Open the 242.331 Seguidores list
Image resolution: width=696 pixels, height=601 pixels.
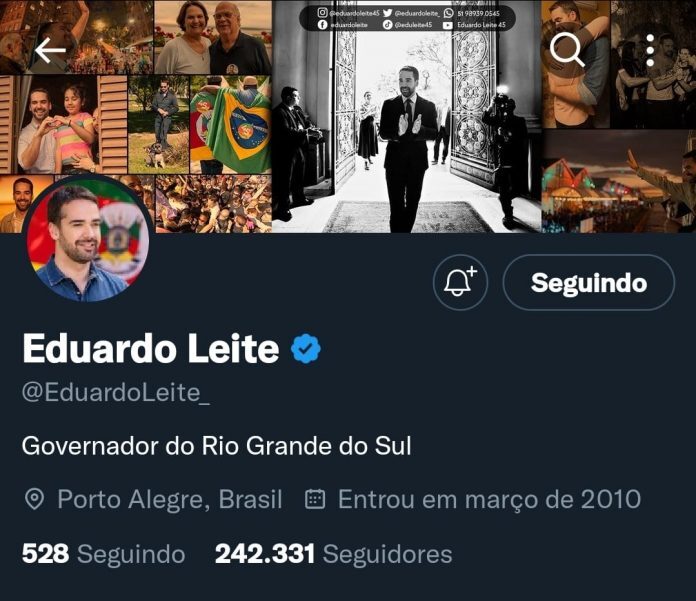tap(333, 553)
